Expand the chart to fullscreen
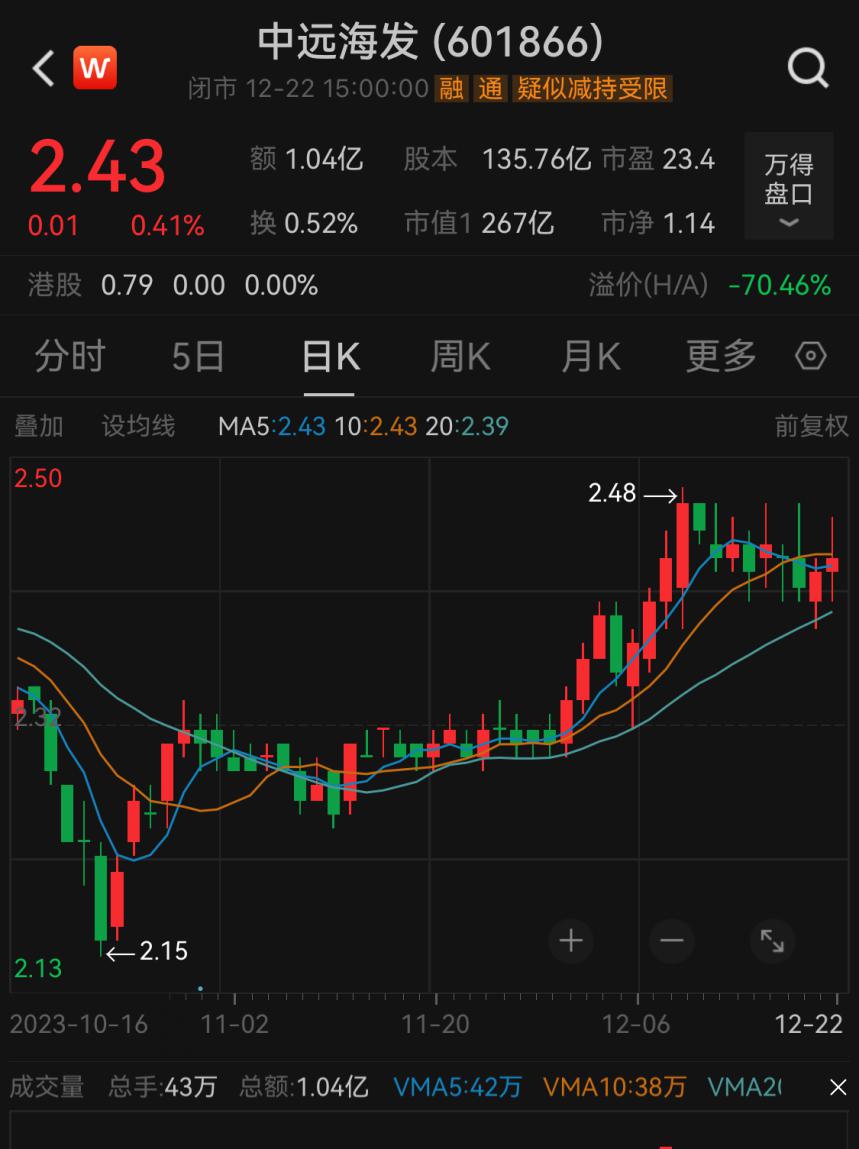This screenshot has width=859, height=1149. click(772, 940)
